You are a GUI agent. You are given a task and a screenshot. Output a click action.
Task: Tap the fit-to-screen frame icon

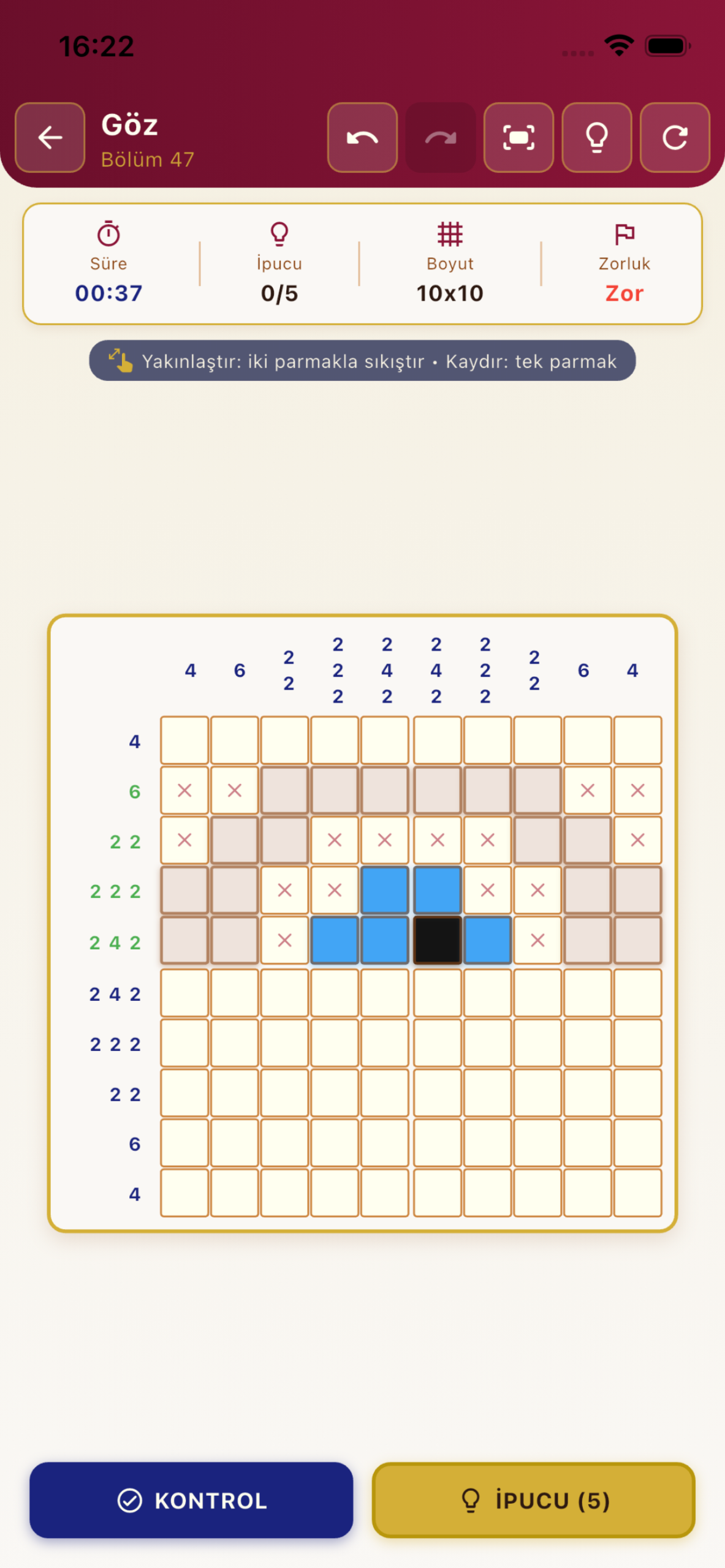[518, 137]
